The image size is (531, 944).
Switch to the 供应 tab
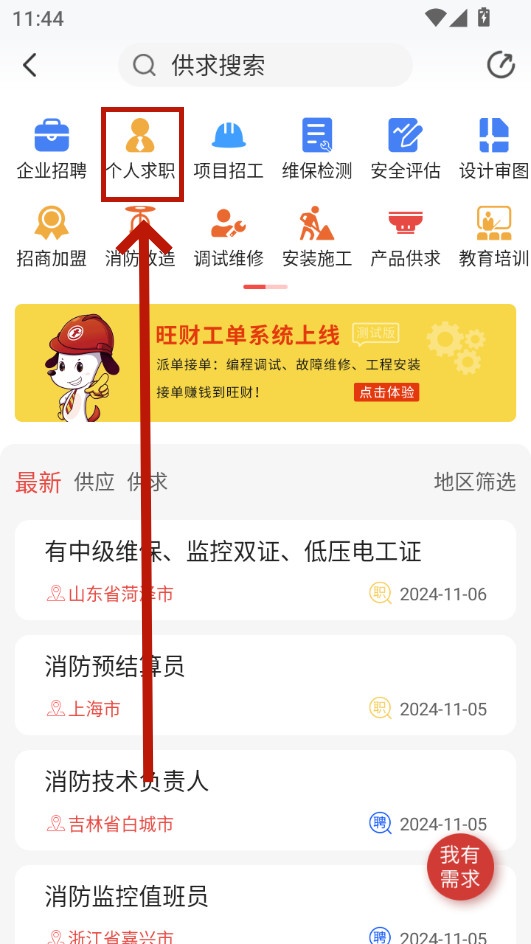(x=94, y=482)
